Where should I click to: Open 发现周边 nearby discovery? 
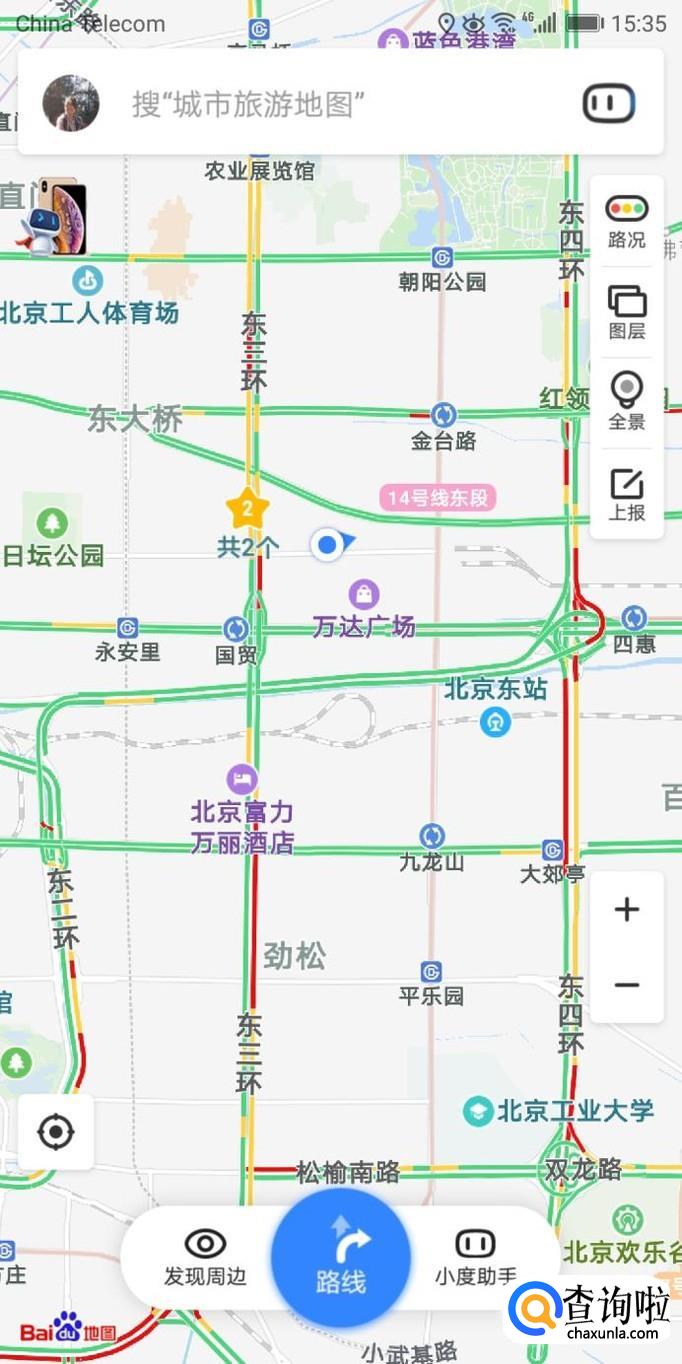tap(205, 1257)
